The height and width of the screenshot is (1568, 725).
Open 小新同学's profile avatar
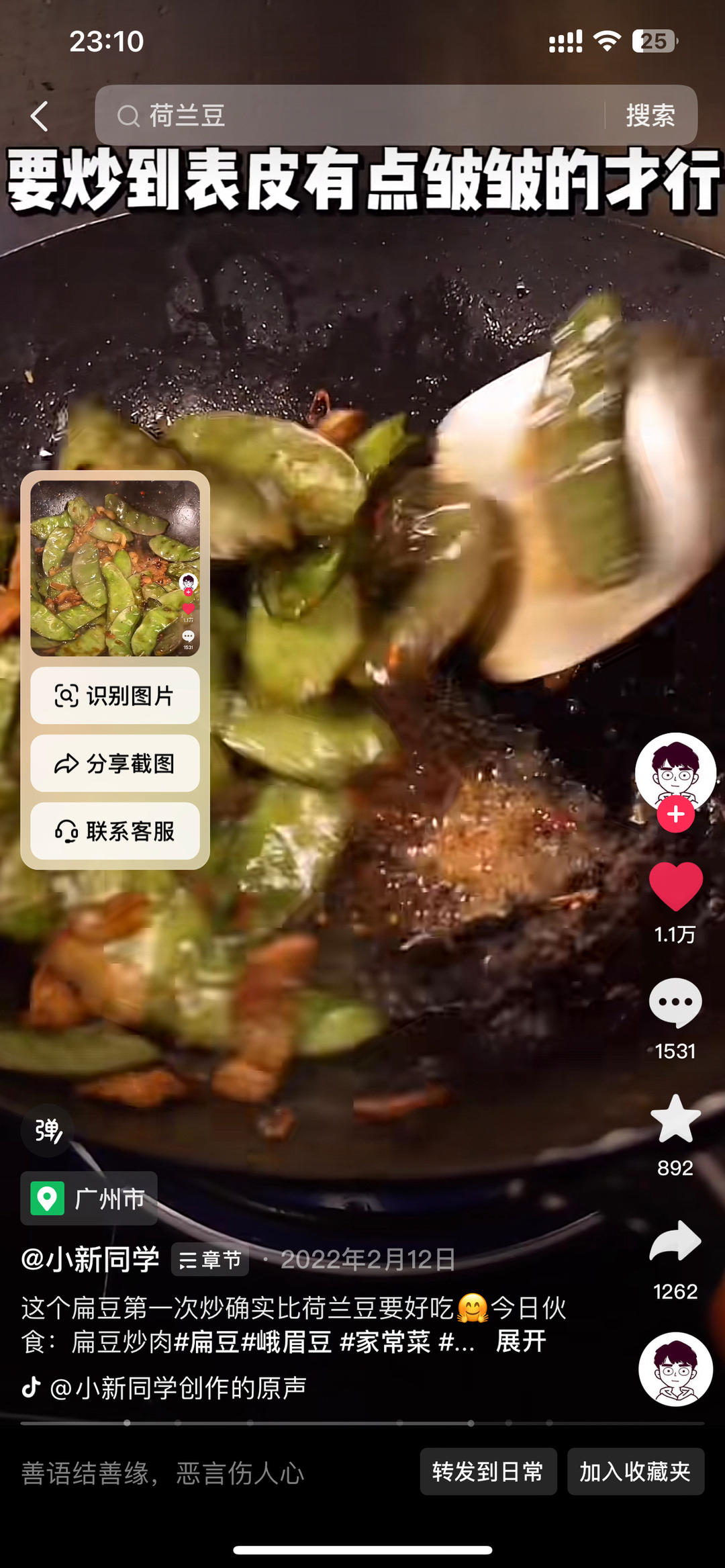pyautogui.click(x=675, y=771)
